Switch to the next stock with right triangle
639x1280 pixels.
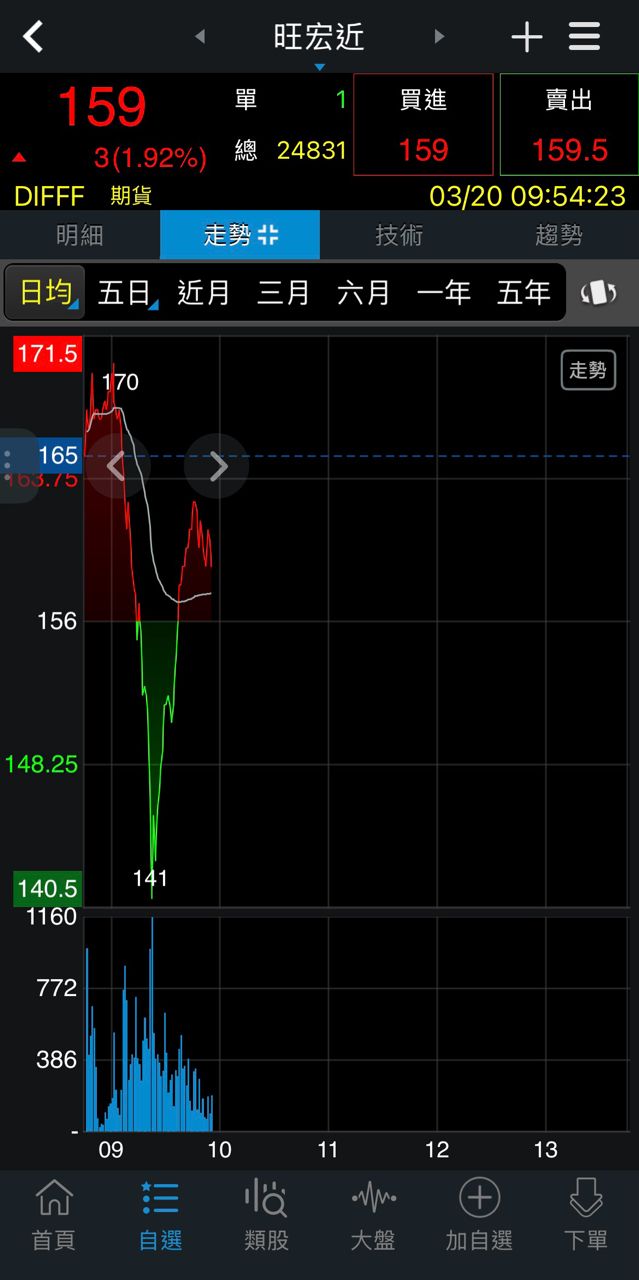click(439, 37)
